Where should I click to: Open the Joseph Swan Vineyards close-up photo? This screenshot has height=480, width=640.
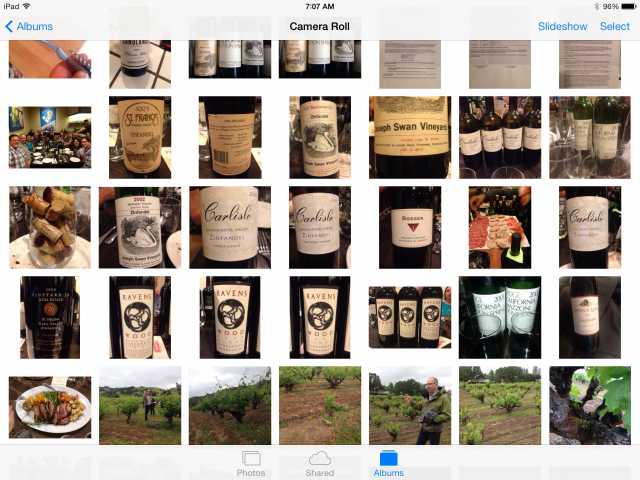click(x=410, y=137)
